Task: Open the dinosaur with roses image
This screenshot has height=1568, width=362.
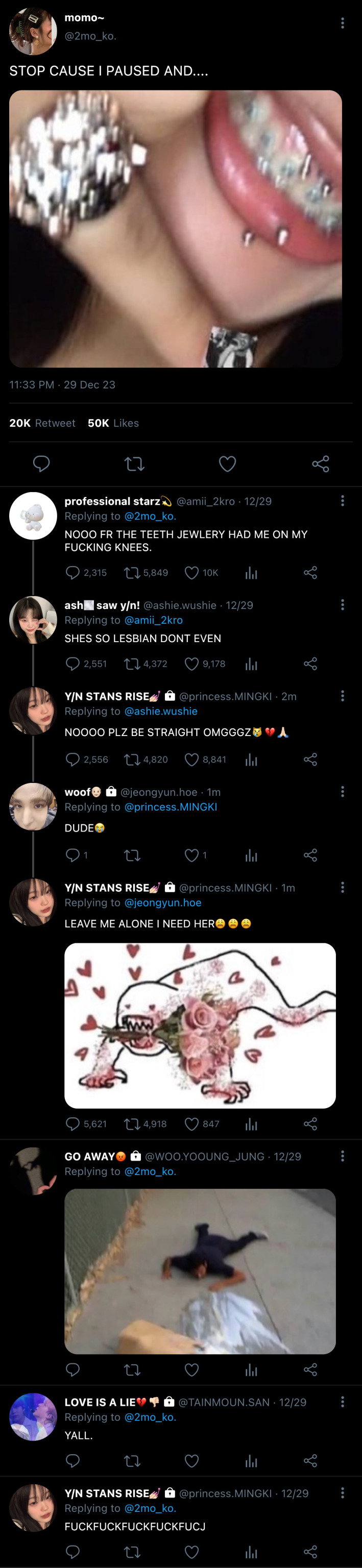Action: point(200,1025)
